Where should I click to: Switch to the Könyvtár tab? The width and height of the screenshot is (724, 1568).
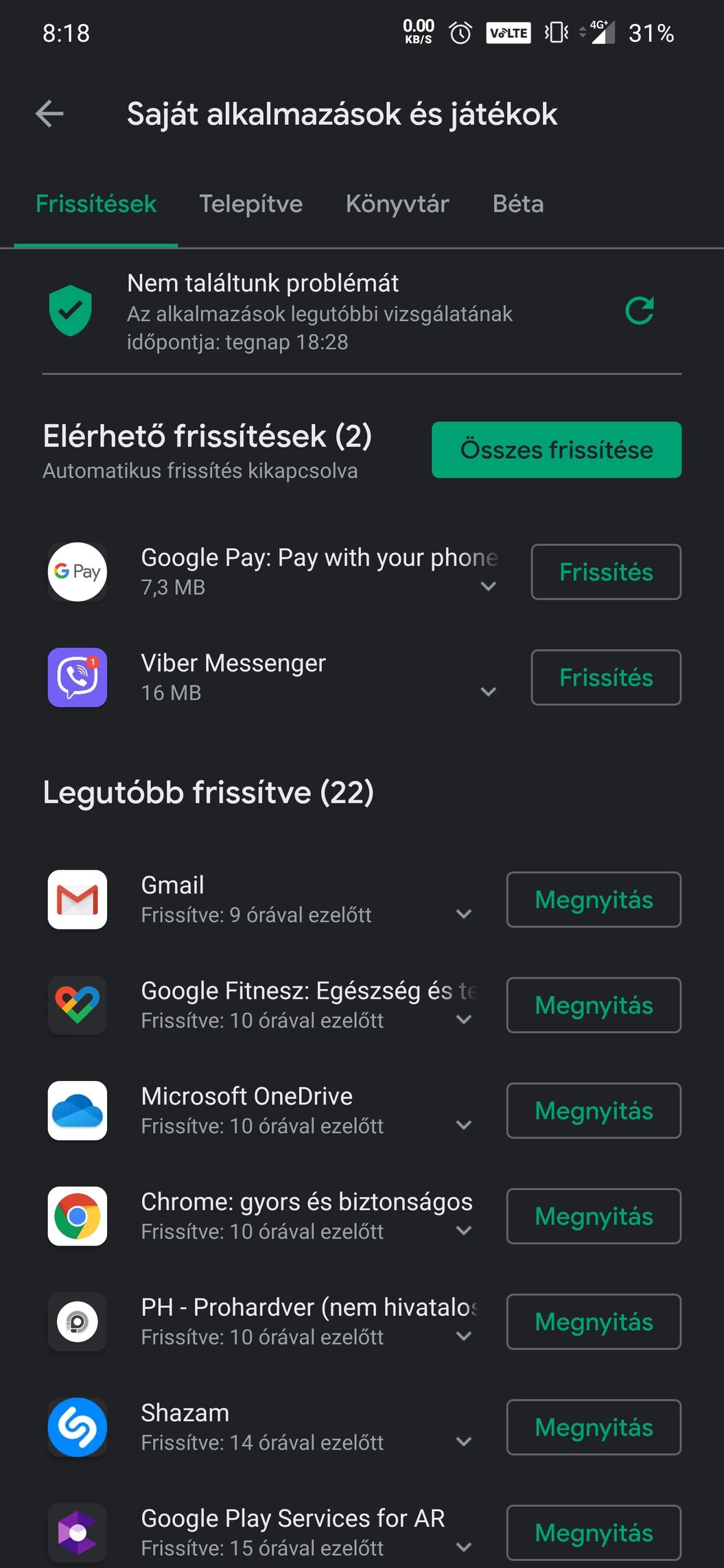coord(397,204)
